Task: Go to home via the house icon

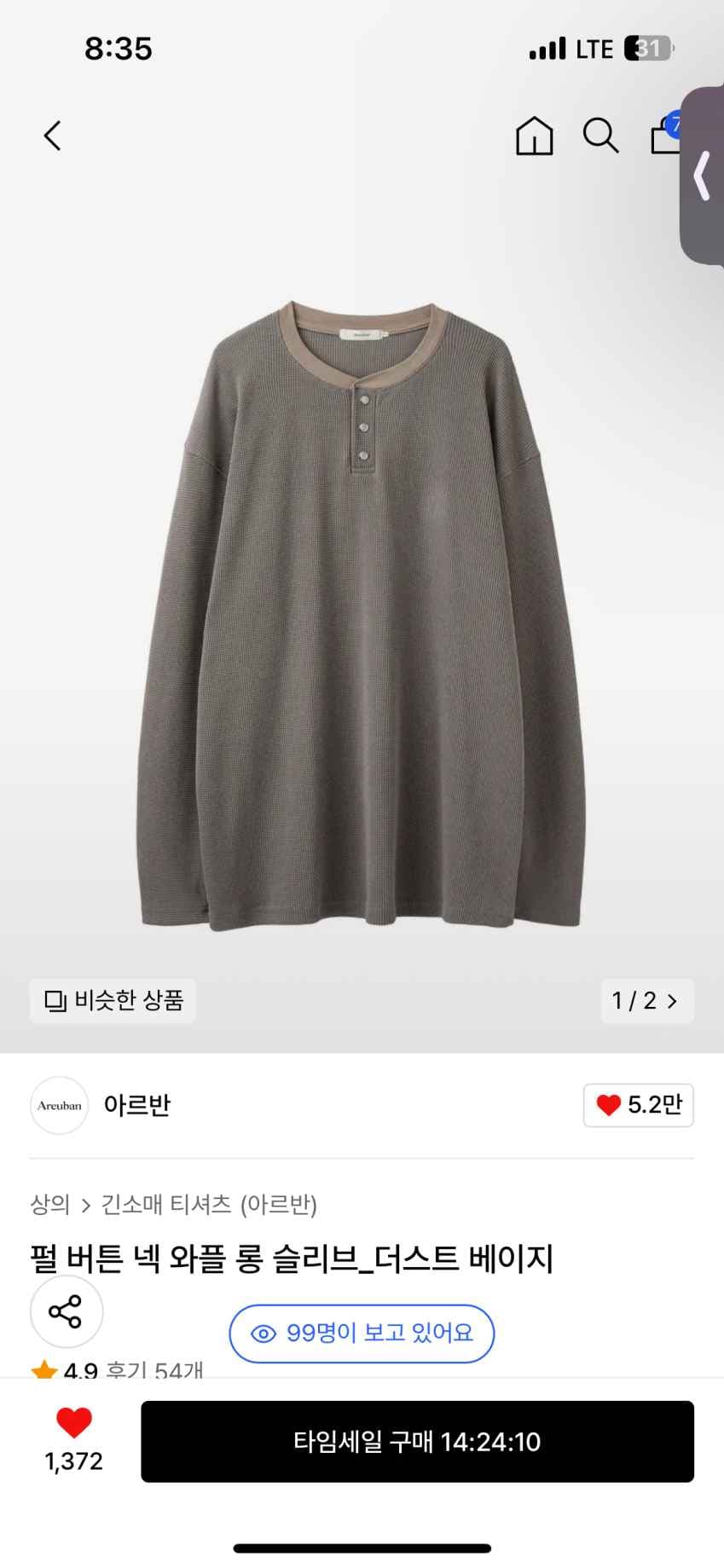Action: (534, 136)
